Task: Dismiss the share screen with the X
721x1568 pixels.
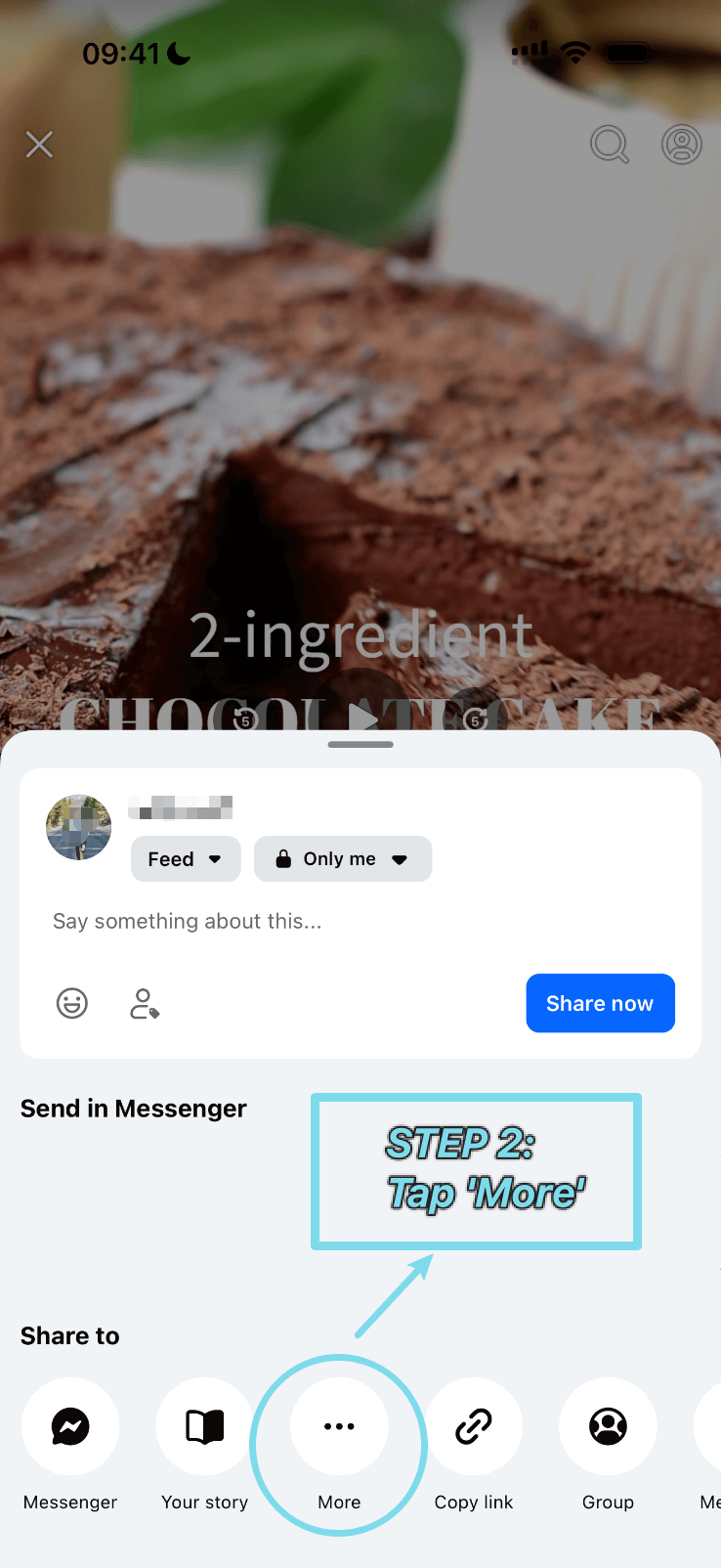Action: (39, 144)
